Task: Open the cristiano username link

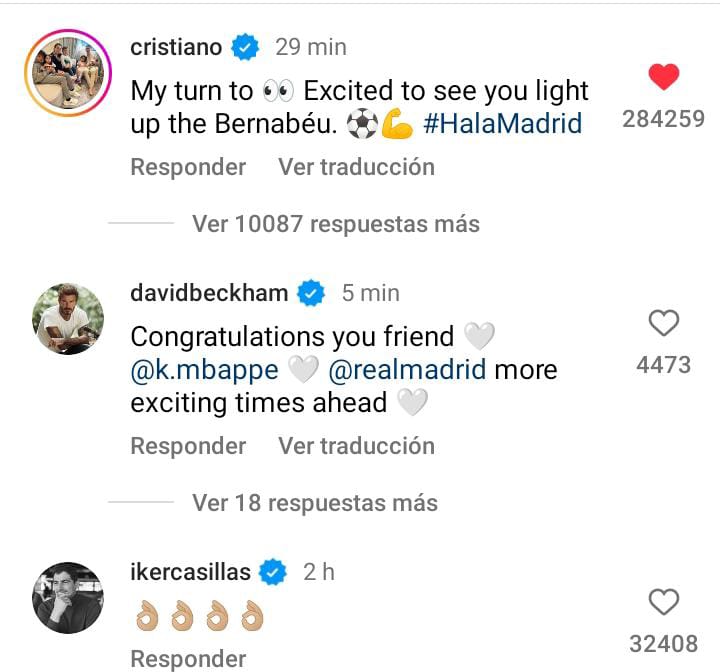Action: 176,47
